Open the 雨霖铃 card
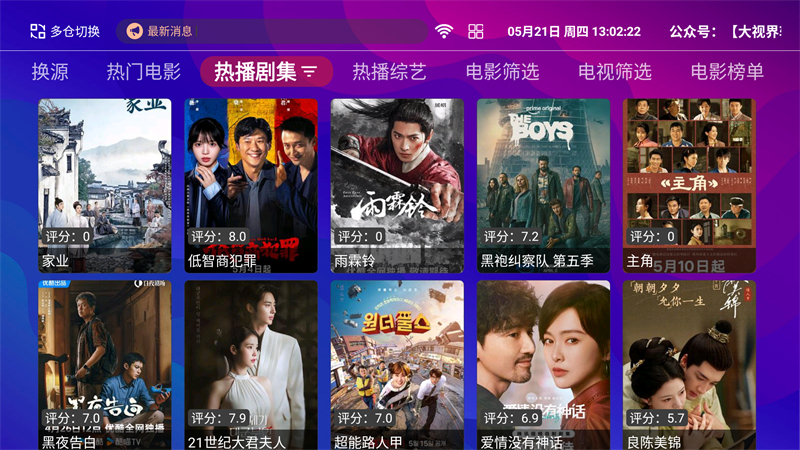 [x=397, y=186]
